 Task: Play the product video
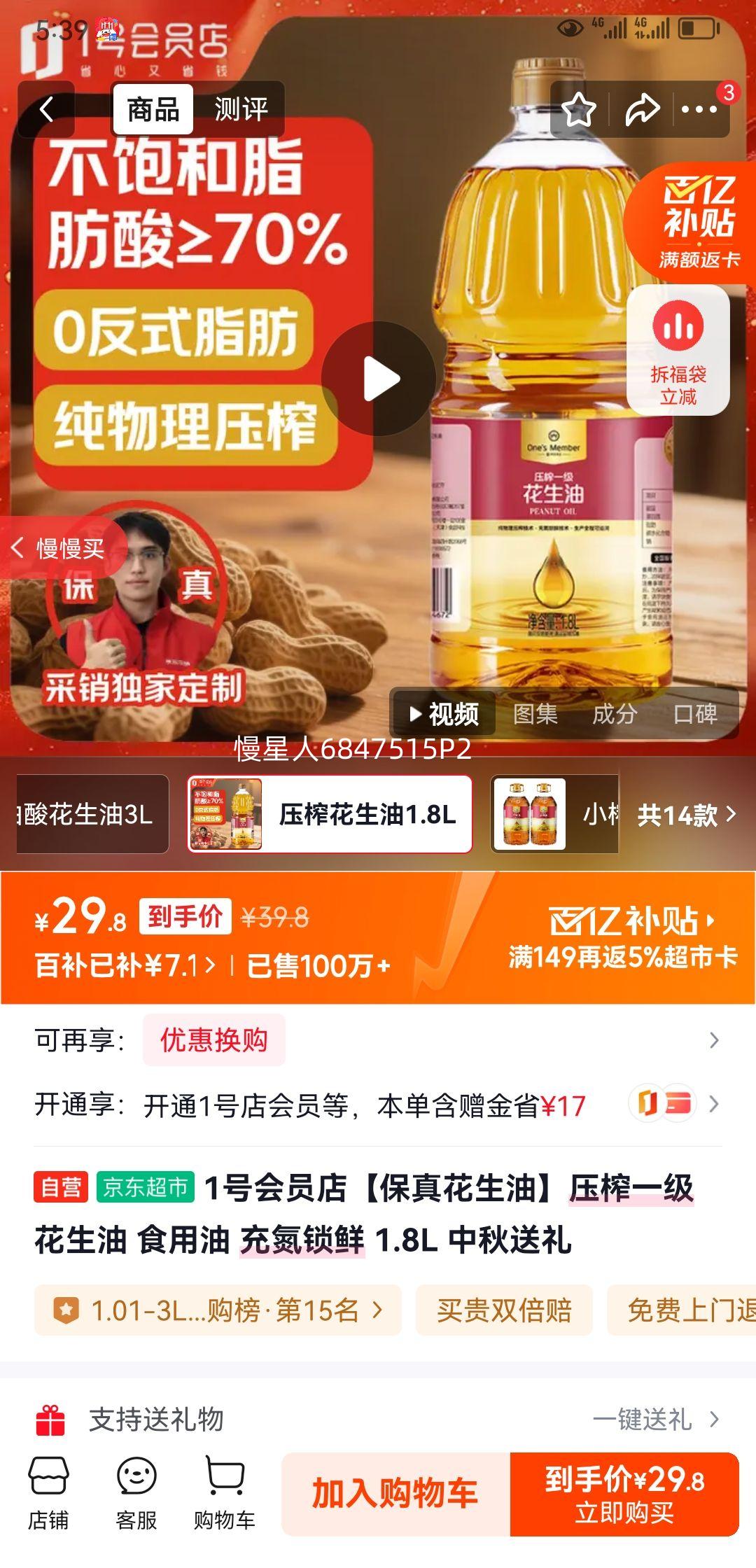[378, 378]
